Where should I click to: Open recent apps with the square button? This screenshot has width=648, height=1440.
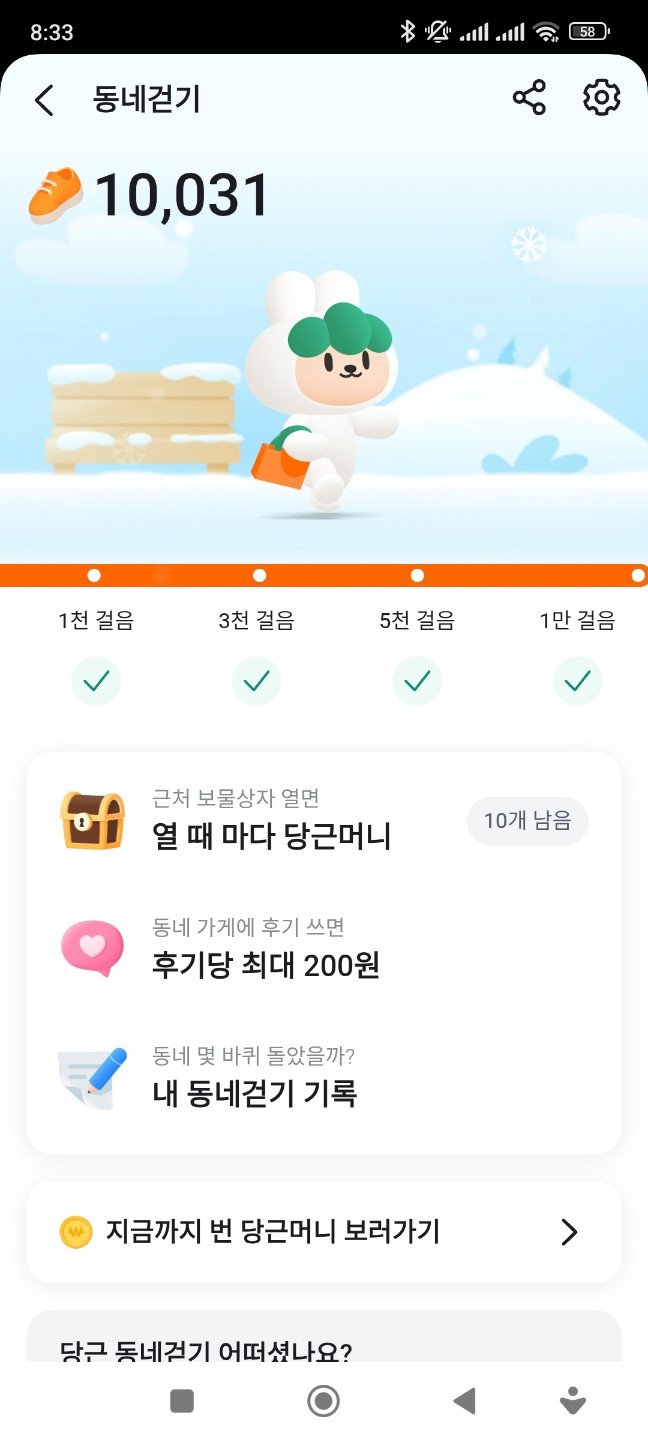[x=182, y=1401]
